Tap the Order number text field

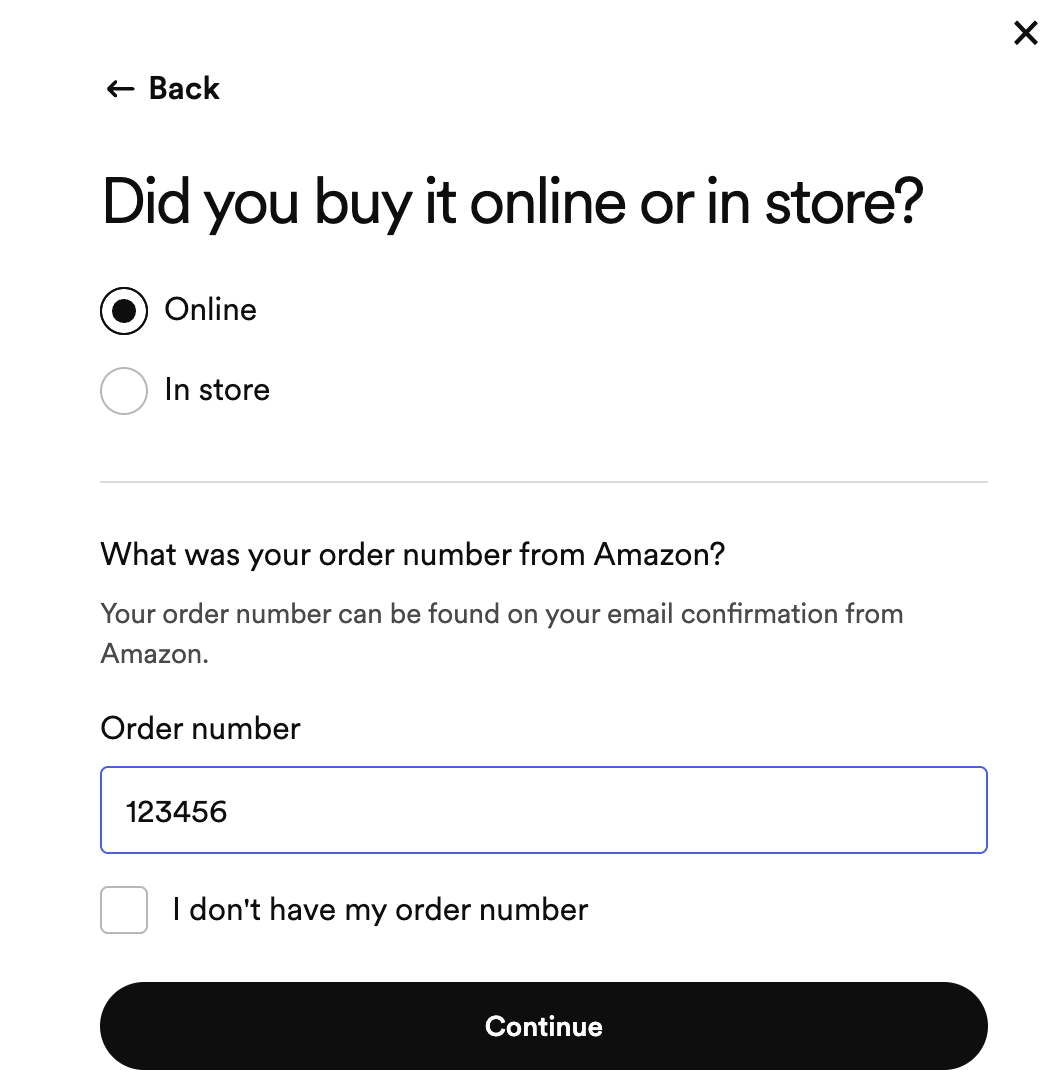[543, 810]
